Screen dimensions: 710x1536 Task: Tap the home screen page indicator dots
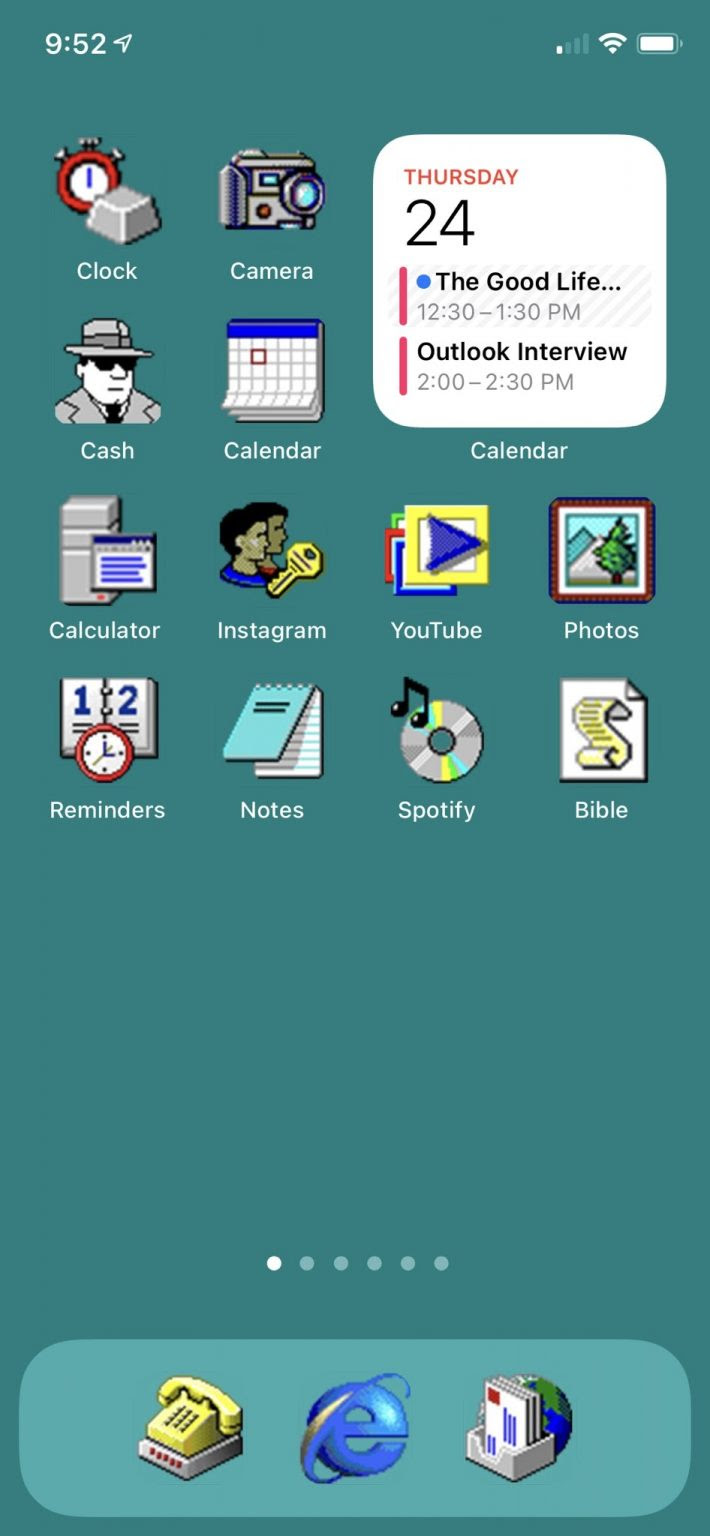(x=357, y=1263)
